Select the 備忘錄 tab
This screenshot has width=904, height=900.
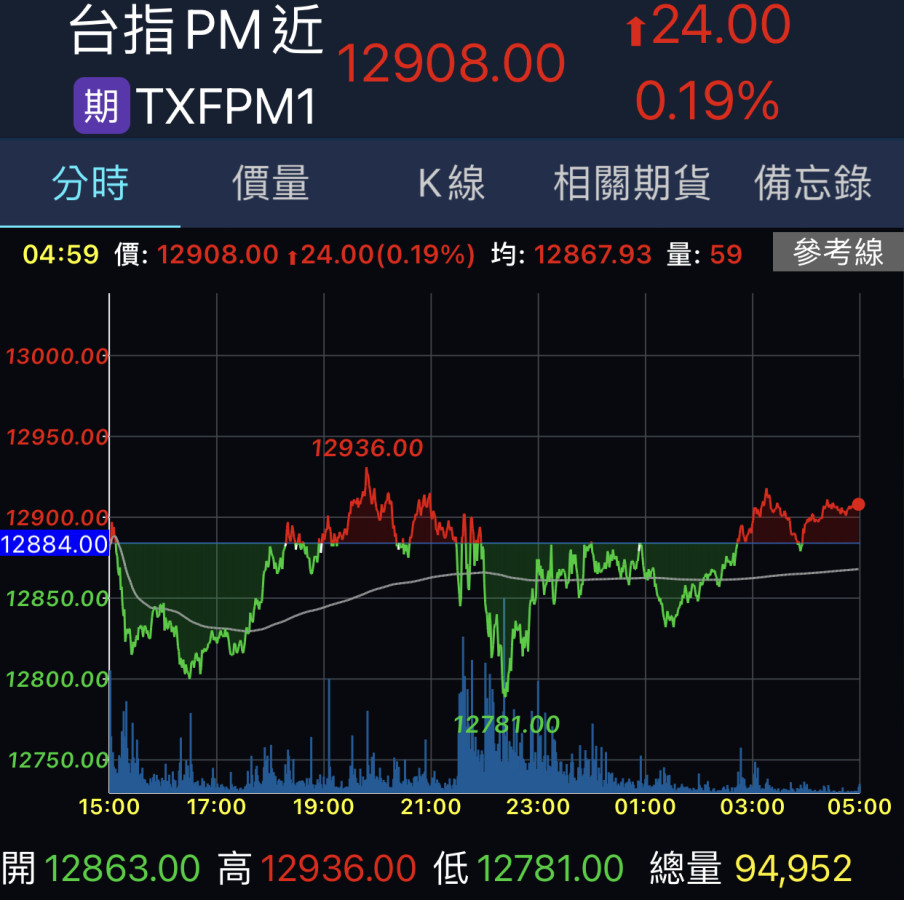click(x=813, y=184)
